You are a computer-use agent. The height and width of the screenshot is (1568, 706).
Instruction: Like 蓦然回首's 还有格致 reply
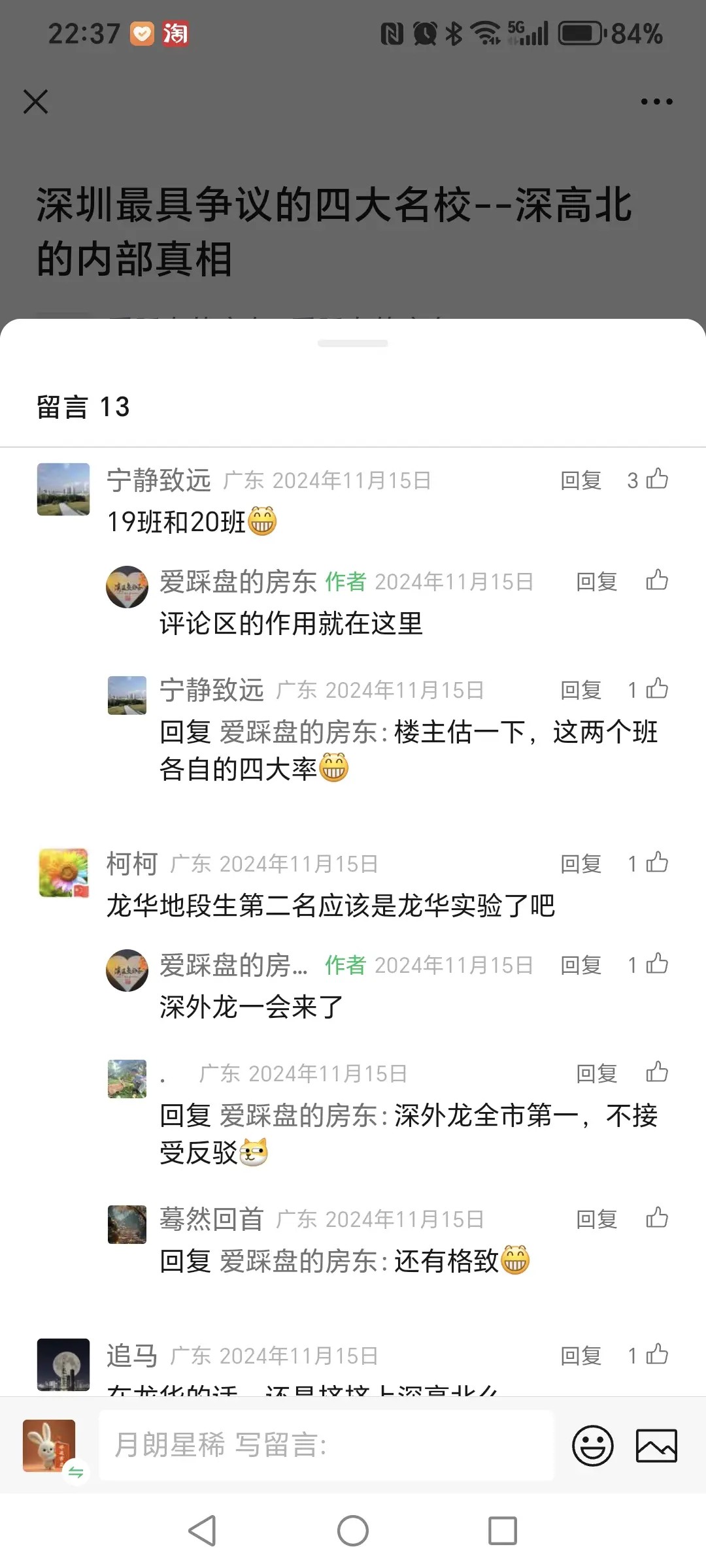coord(656,1218)
